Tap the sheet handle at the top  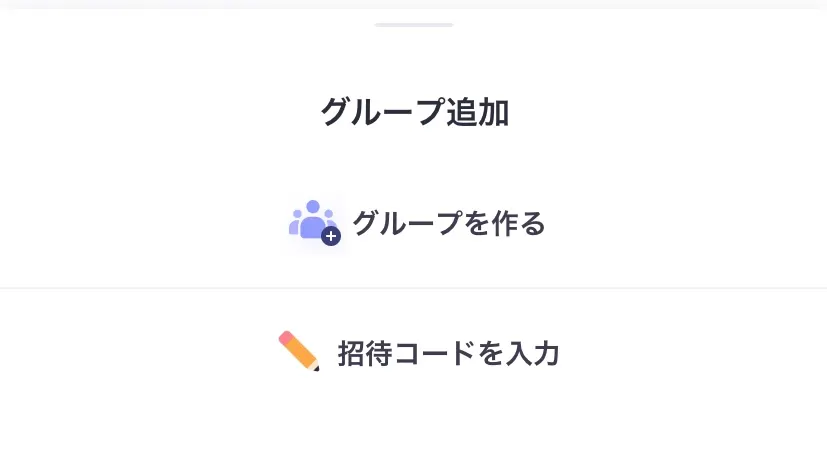pyautogui.click(x=414, y=24)
